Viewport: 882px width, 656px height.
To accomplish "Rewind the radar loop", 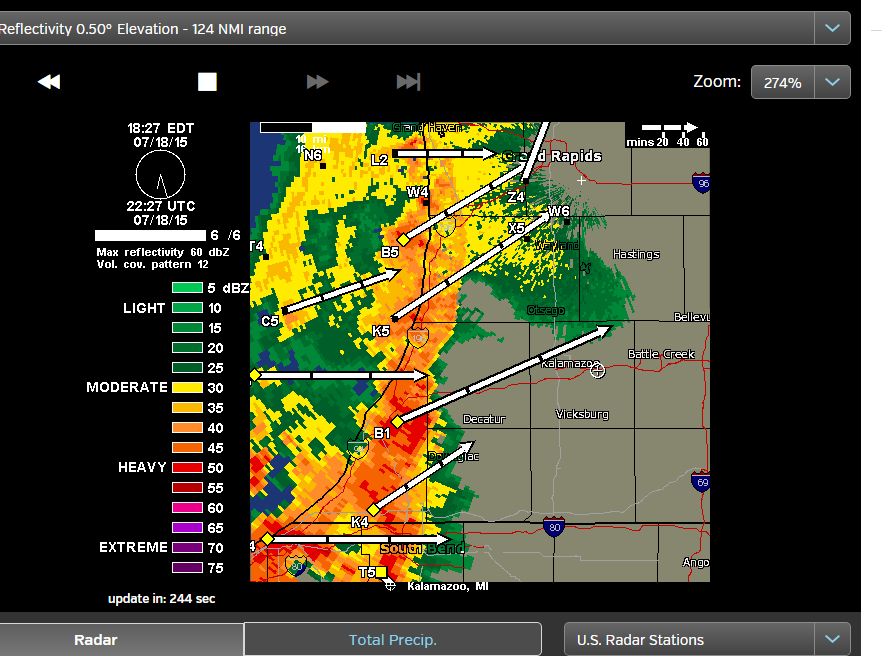I will [x=49, y=82].
